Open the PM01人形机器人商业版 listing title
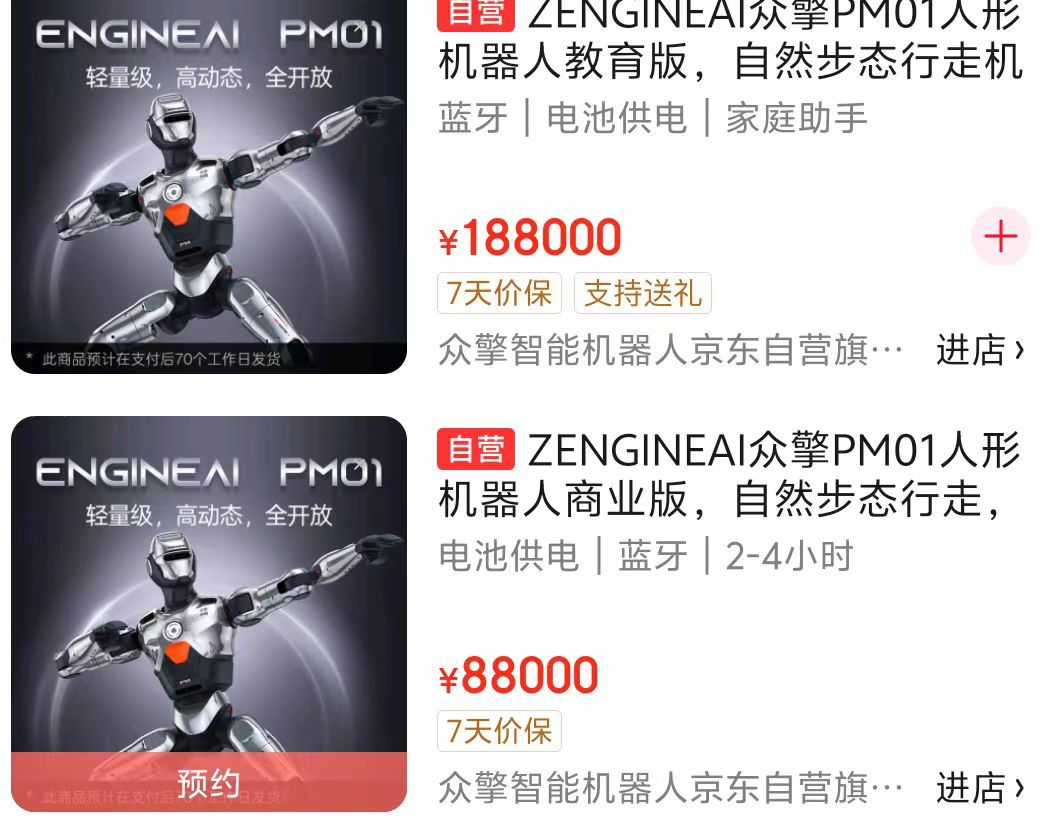 click(x=730, y=475)
